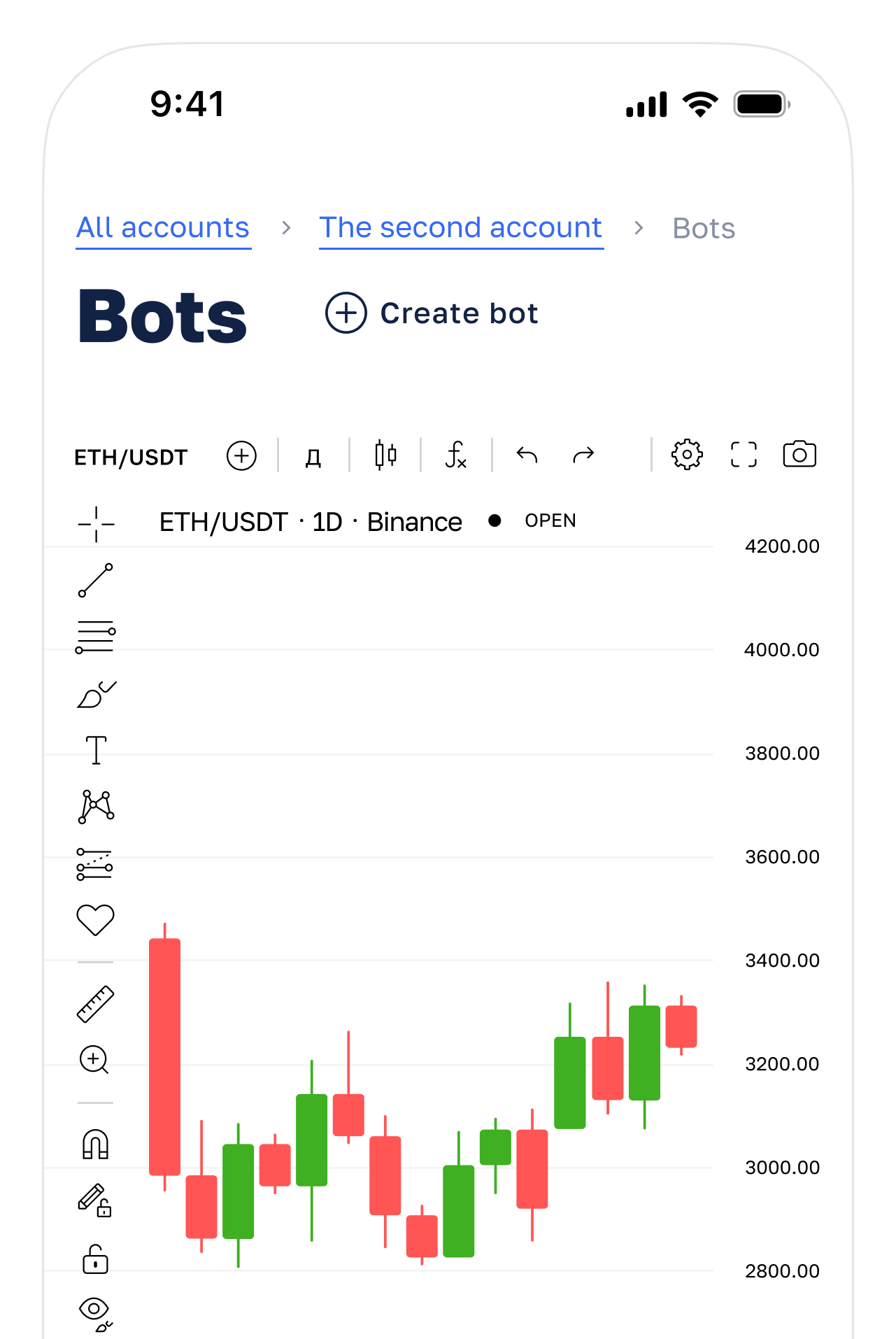
Task: Select the trend line drawing tool
Action: pyautogui.click(x=96, y=580)
